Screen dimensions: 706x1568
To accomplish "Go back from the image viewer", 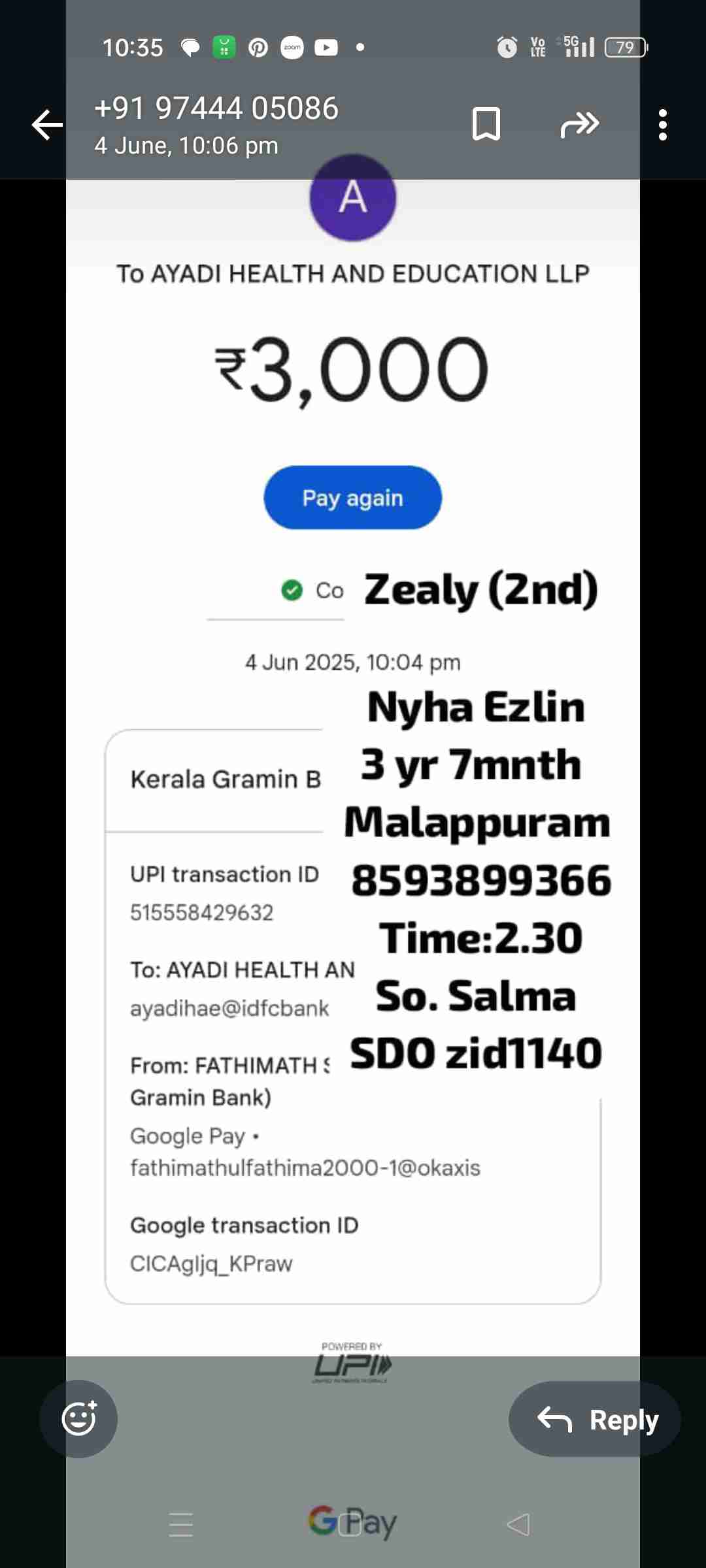I will tap(47, 125).
